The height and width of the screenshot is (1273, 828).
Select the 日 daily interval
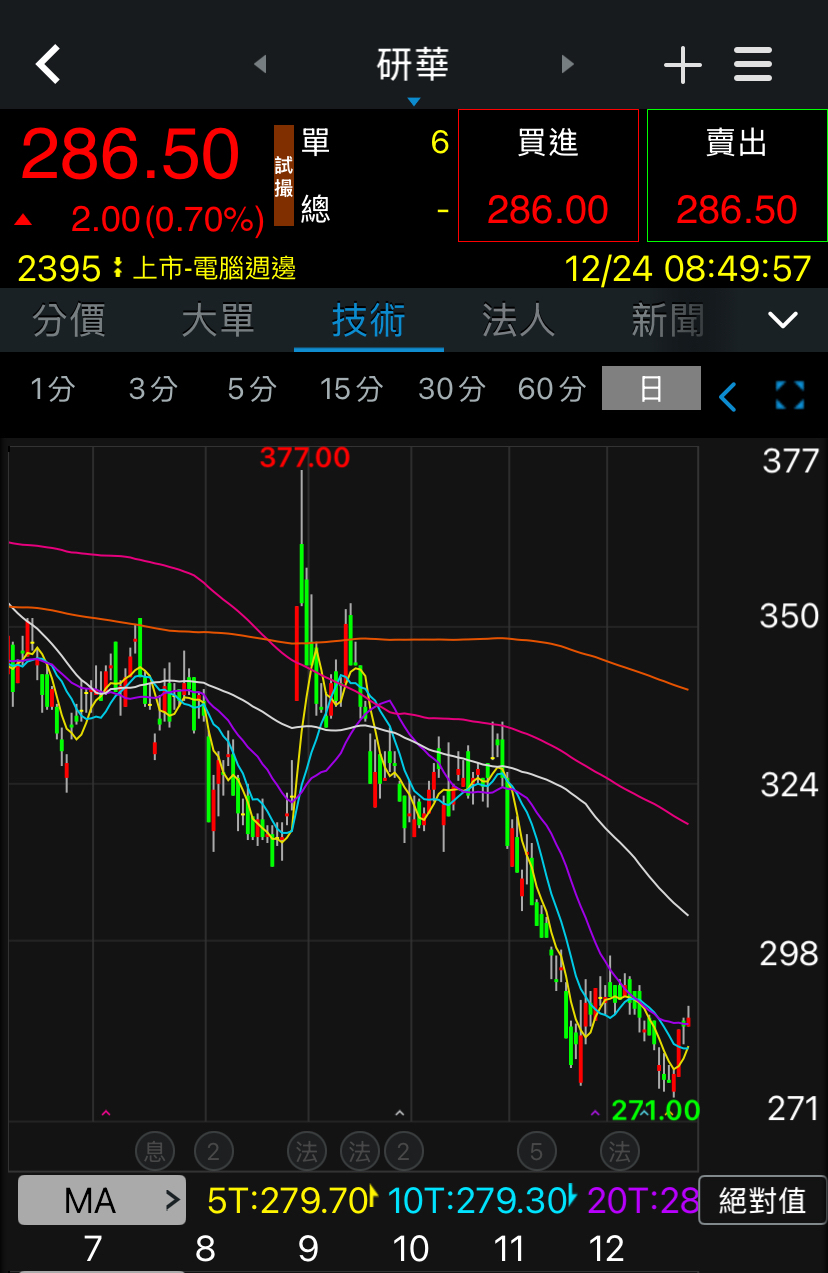coord(651,388)
